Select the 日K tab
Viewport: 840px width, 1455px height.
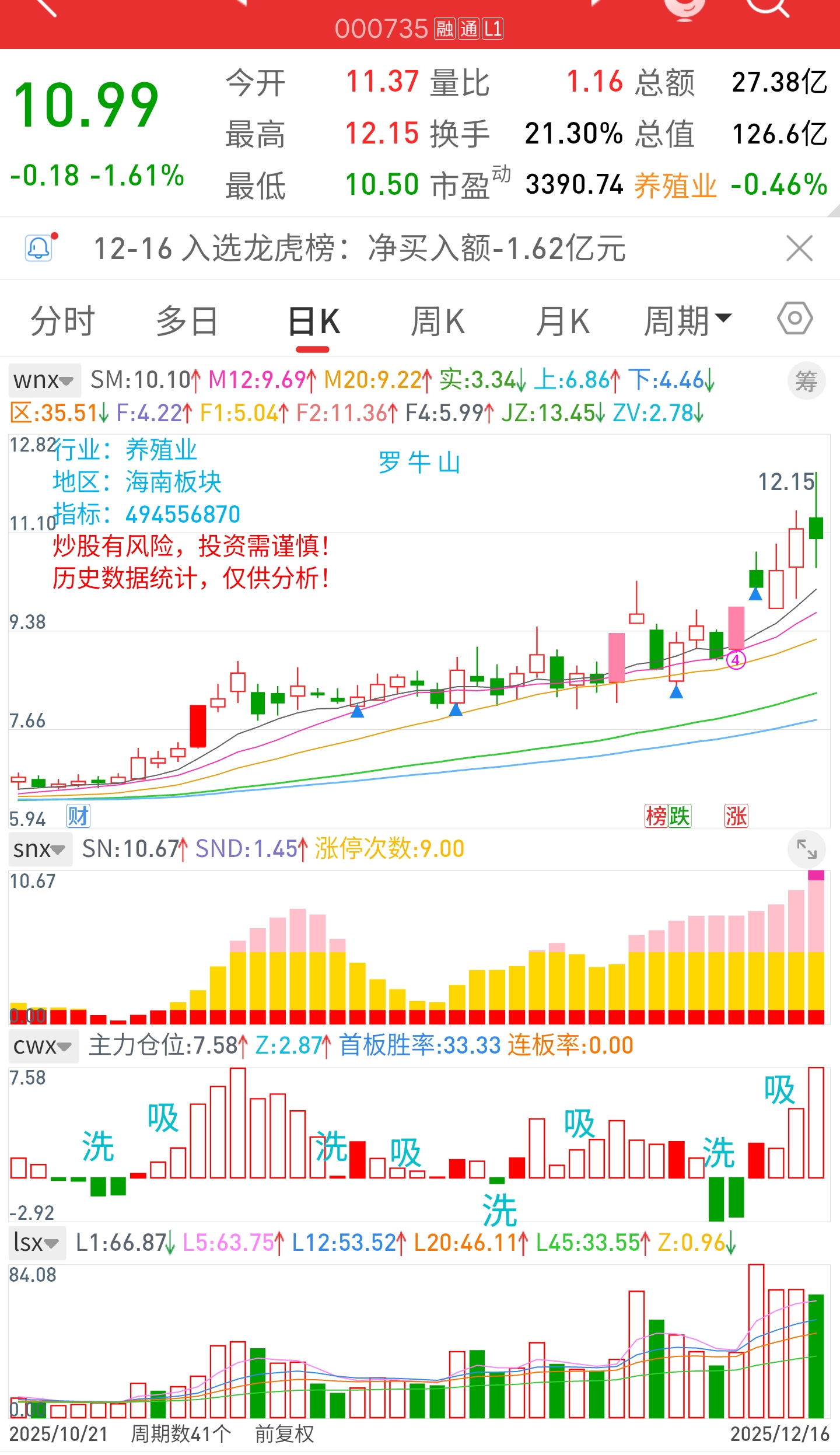tap(314, 322)
